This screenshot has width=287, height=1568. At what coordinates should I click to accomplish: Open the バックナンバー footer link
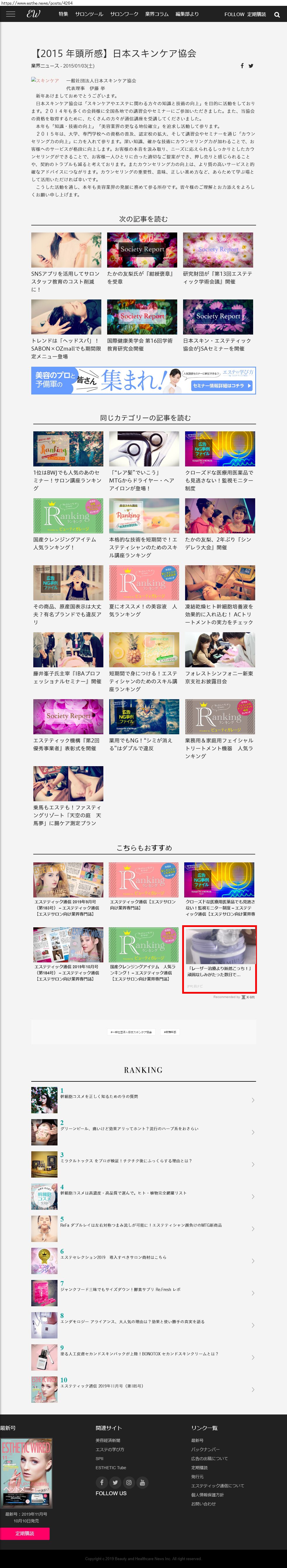tap(206, 1449)
